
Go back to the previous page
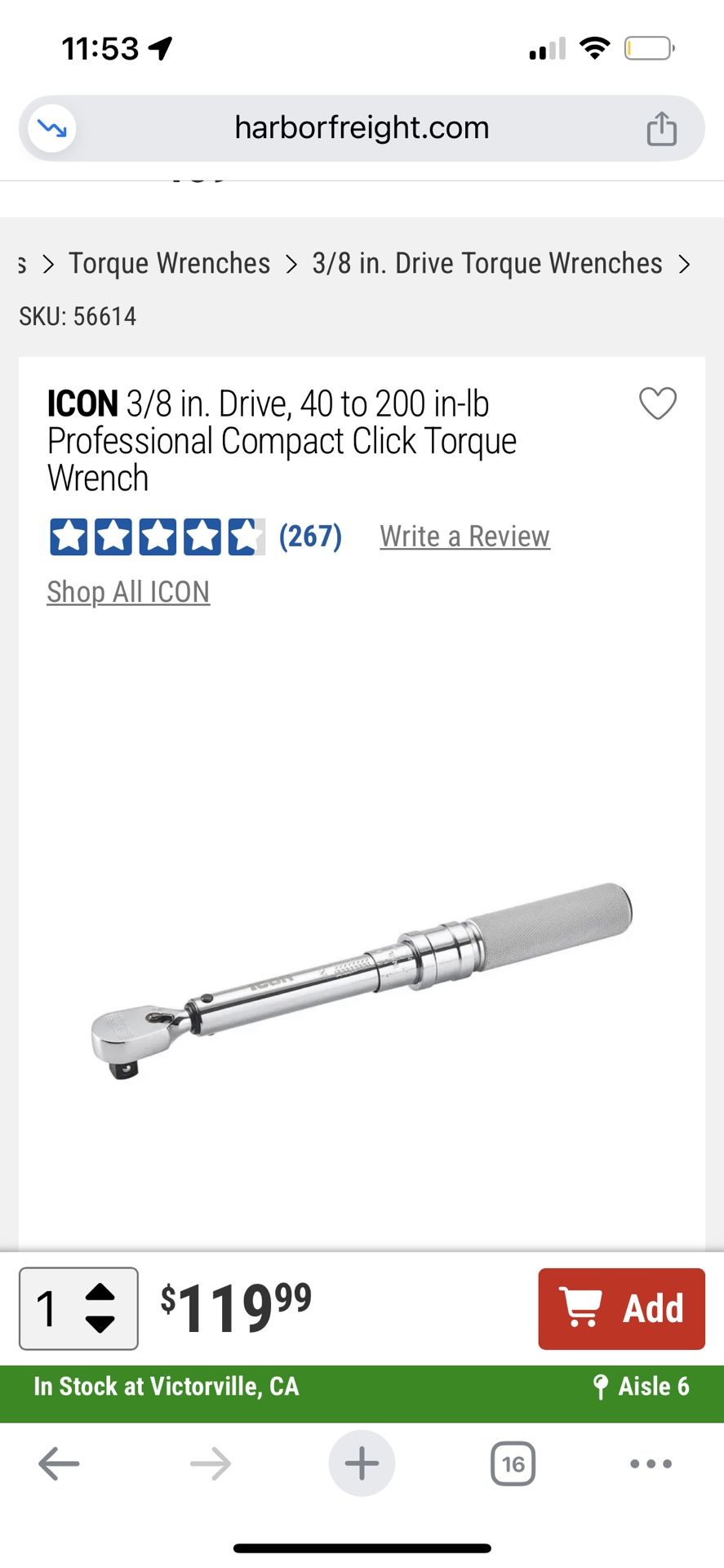(59, 1463)
